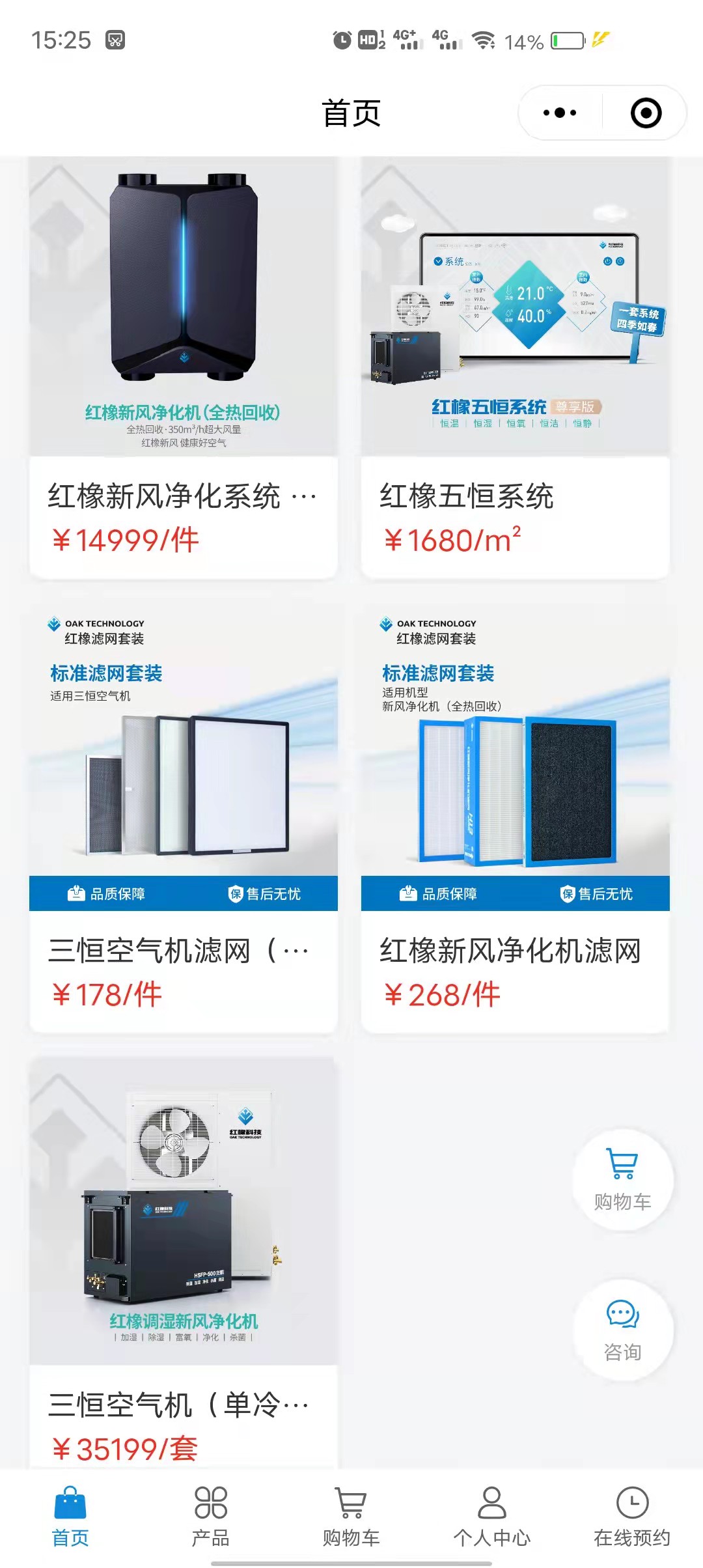Open the 红橡新风净化系统 product card
This screenshot has height=1568, width=703.
click(183, 368)
